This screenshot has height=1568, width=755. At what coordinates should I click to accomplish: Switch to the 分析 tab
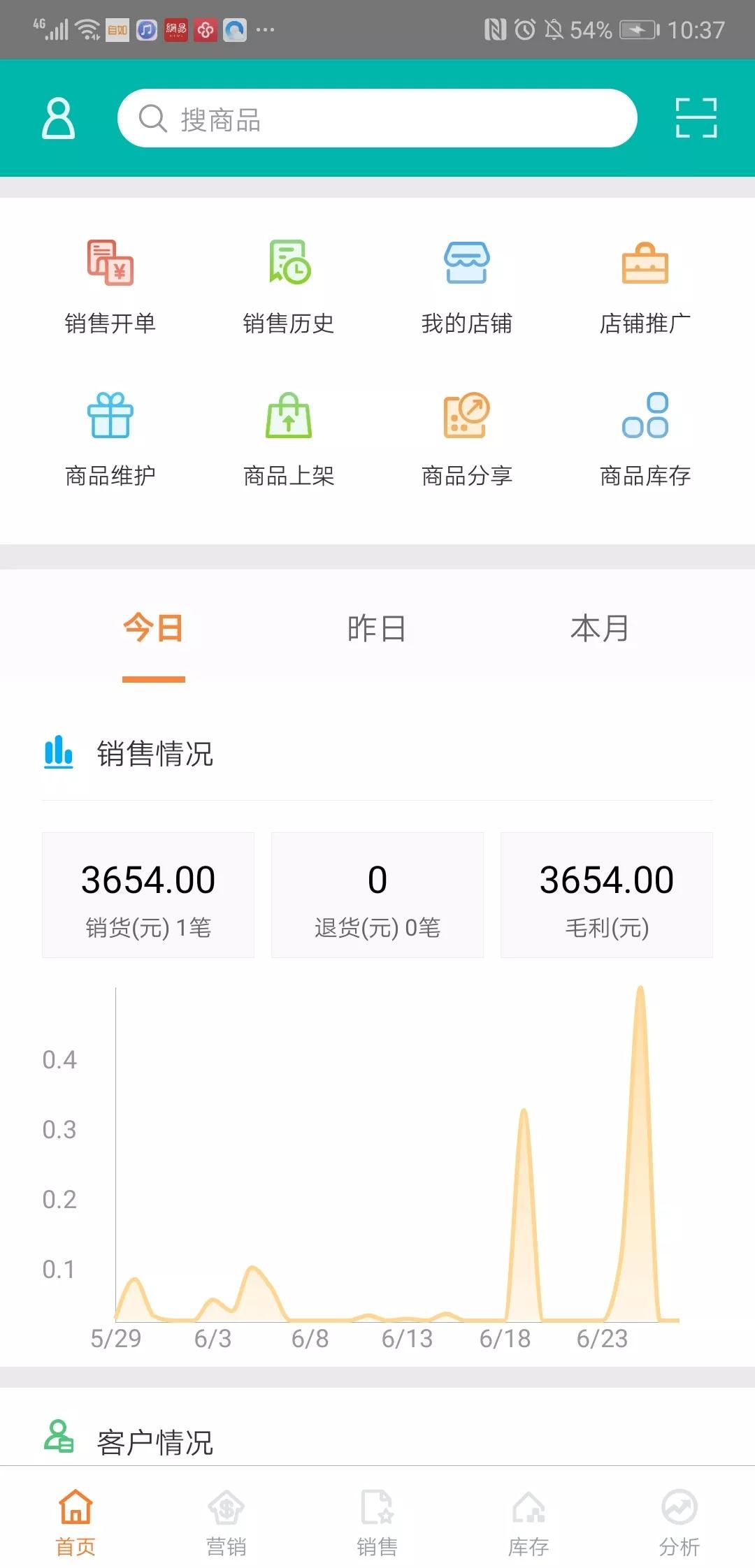click(679, 1522)
